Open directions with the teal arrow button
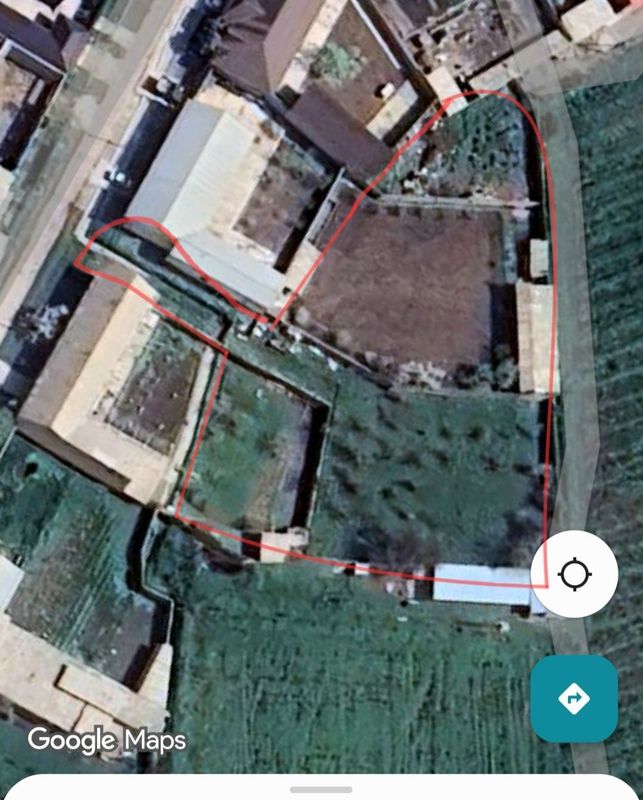 [x=574, y=698]
